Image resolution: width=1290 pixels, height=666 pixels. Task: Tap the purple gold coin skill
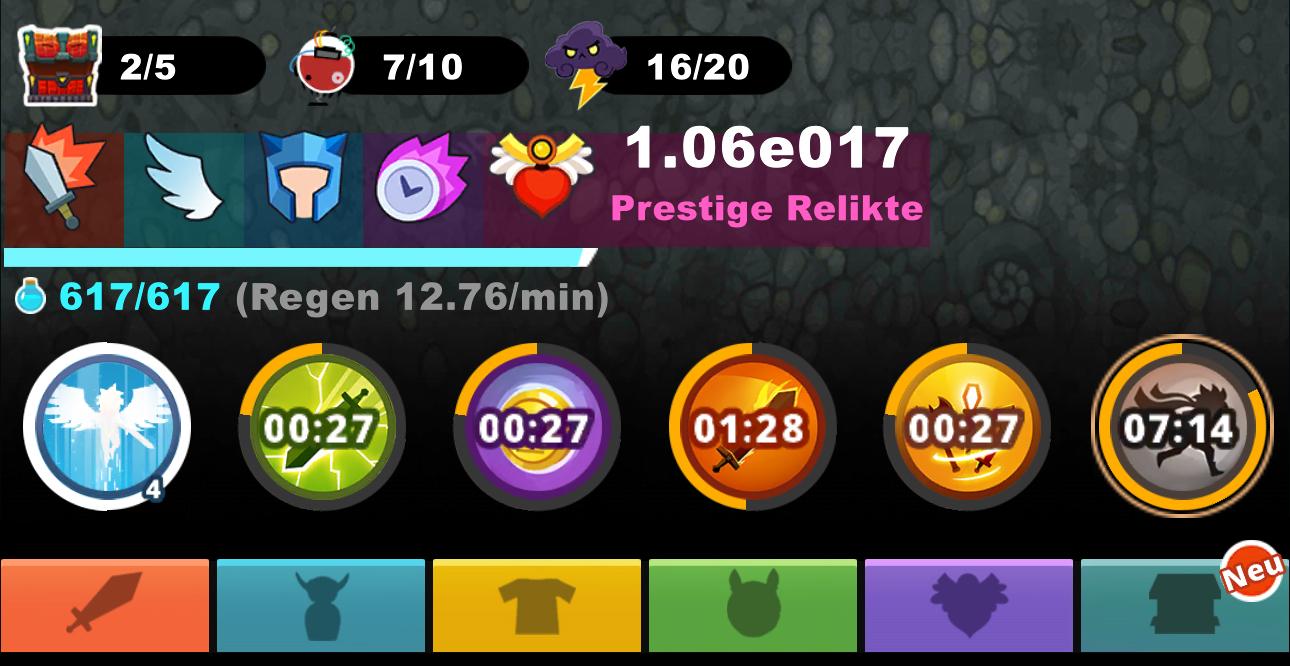[537, 427]
